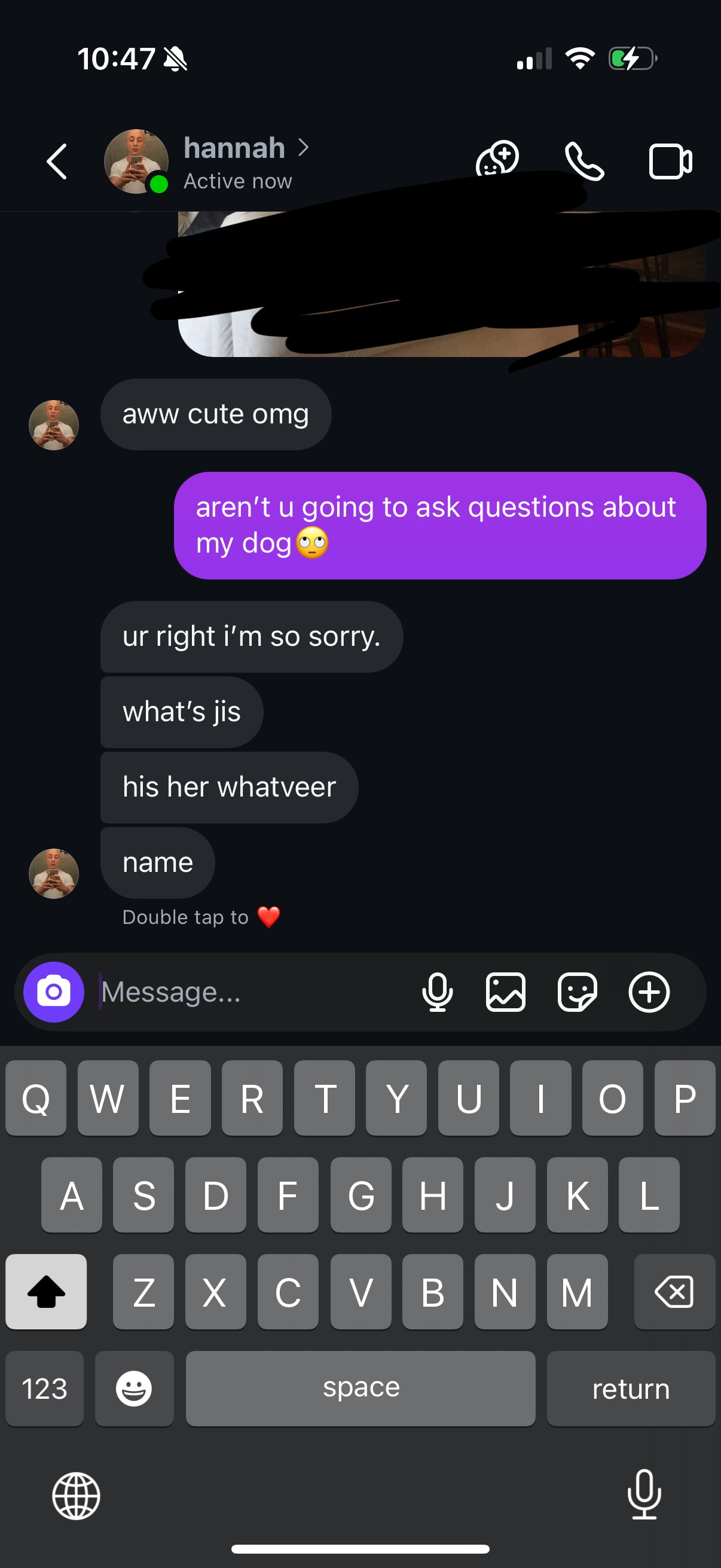Start a video call with hannah
The height and width of the screenshot is (1568, 721).
coord(670,161)
